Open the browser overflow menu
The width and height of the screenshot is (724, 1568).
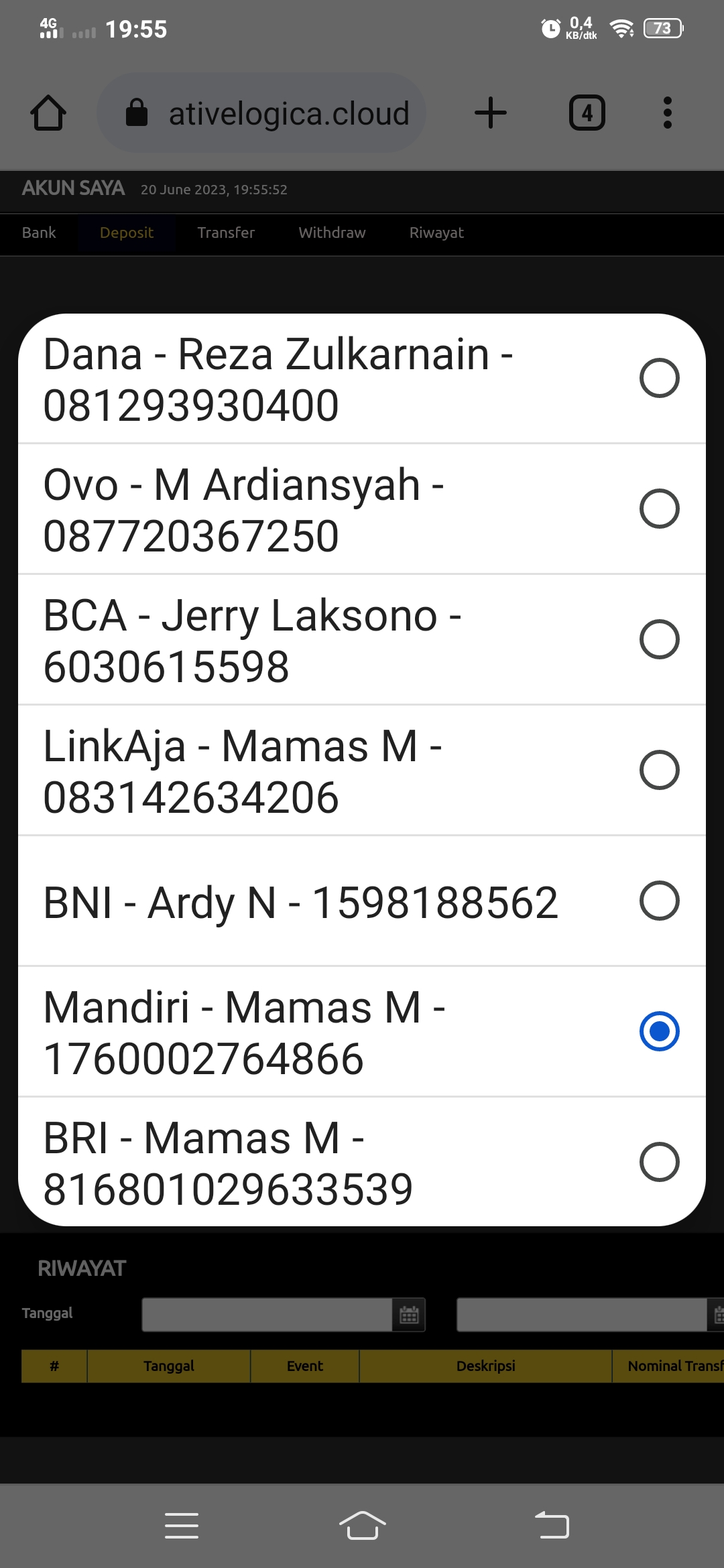[x=667, y=113]
